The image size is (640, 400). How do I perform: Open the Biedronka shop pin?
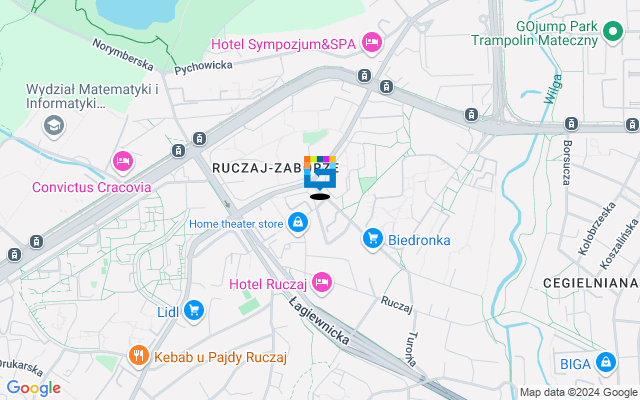pos(373,238)
